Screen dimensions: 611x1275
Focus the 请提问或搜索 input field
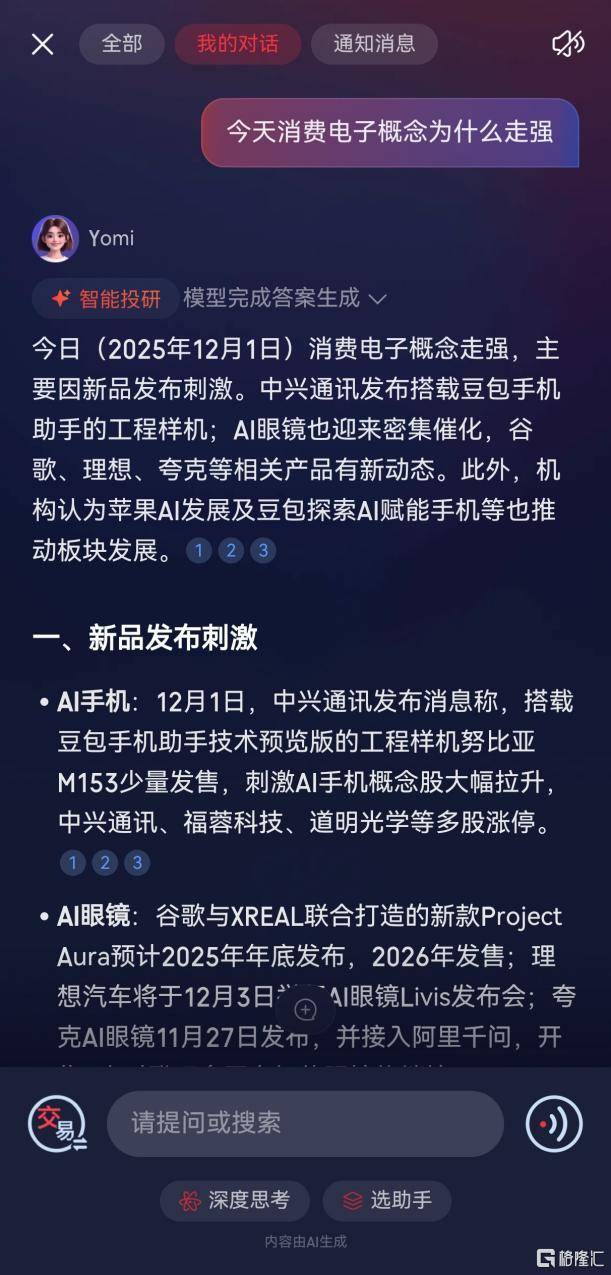pyautogui.click(x=305, y=1123)
